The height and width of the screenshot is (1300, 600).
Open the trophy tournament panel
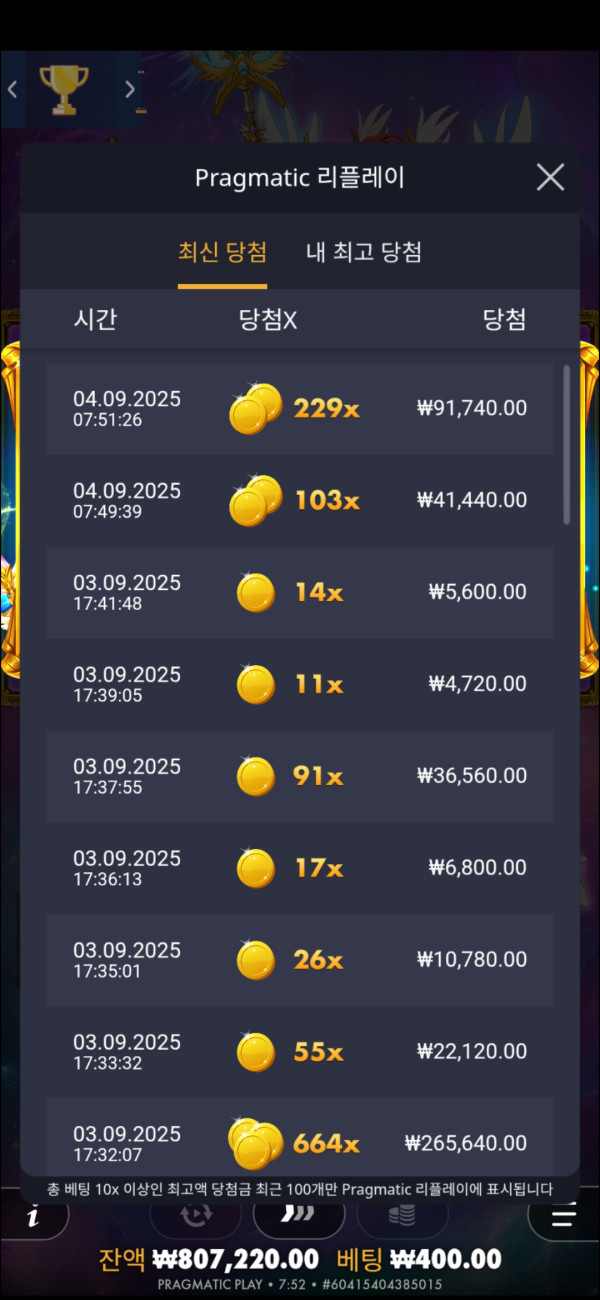pos(64,89)
